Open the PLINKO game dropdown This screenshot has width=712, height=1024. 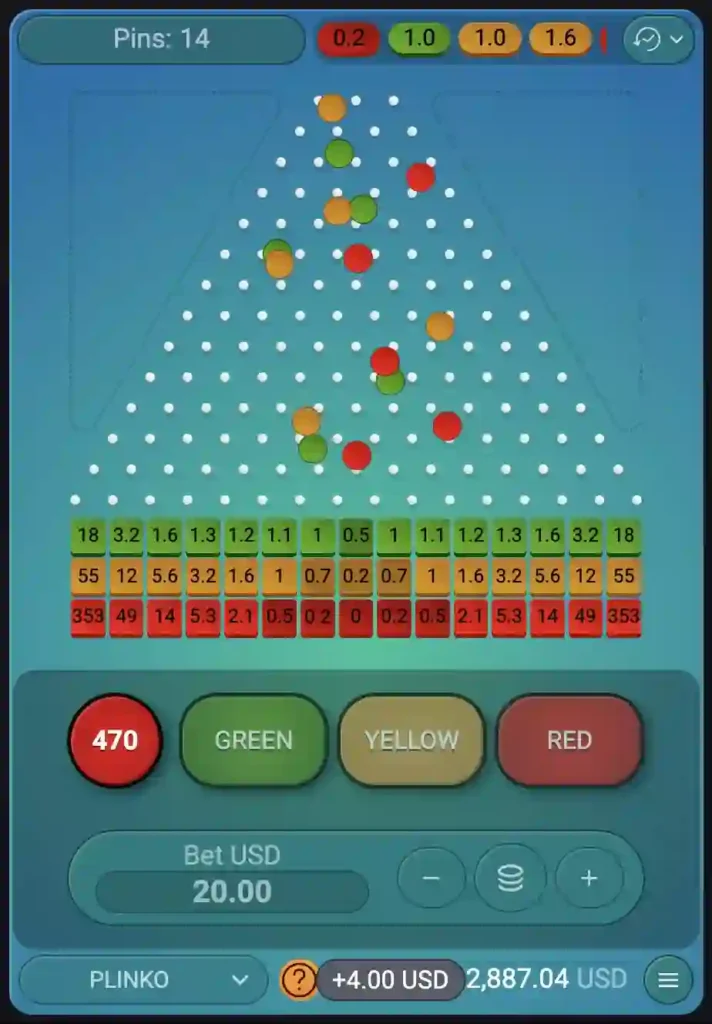click(x=142, y=980)
